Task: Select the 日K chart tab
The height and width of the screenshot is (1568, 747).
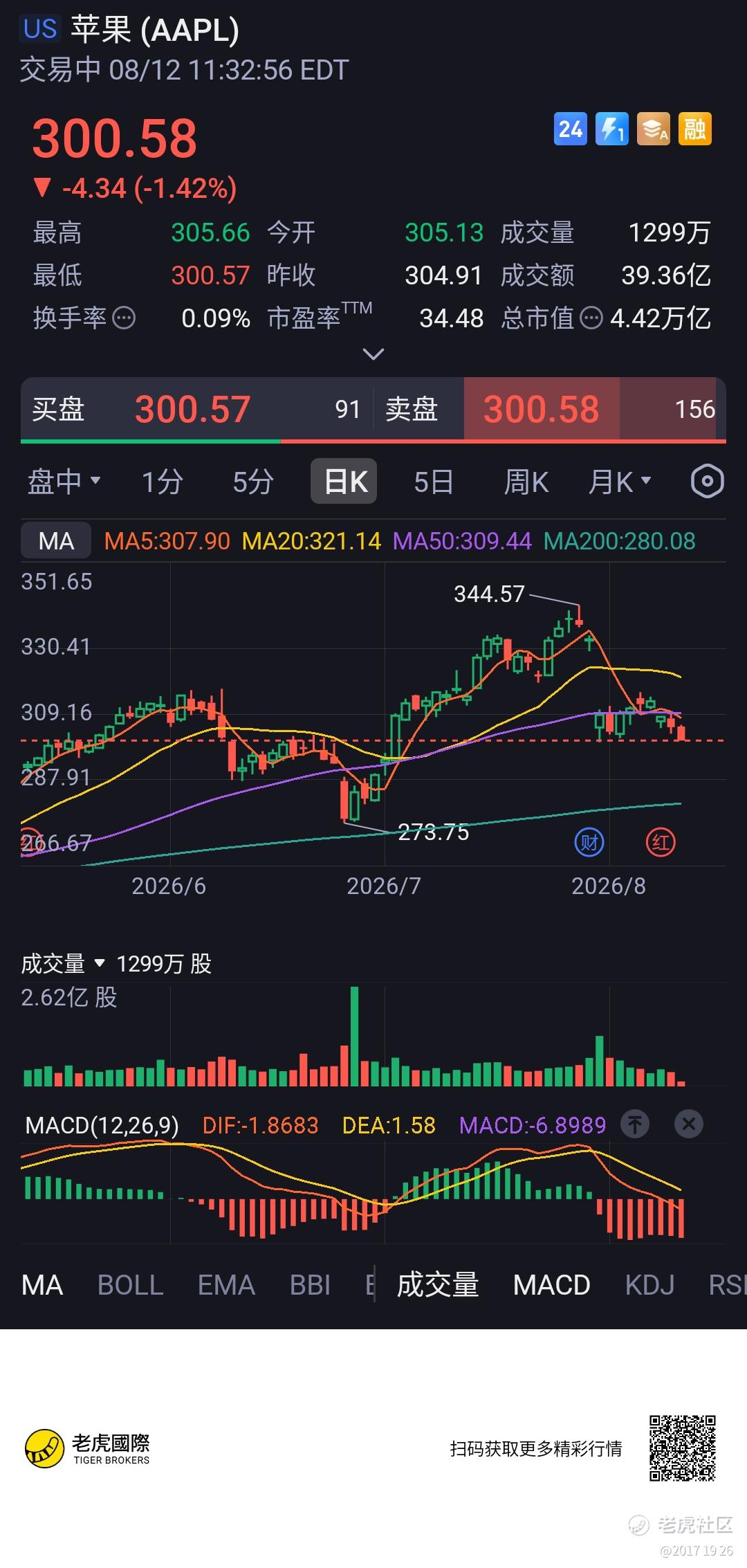Action: point(344,481)
